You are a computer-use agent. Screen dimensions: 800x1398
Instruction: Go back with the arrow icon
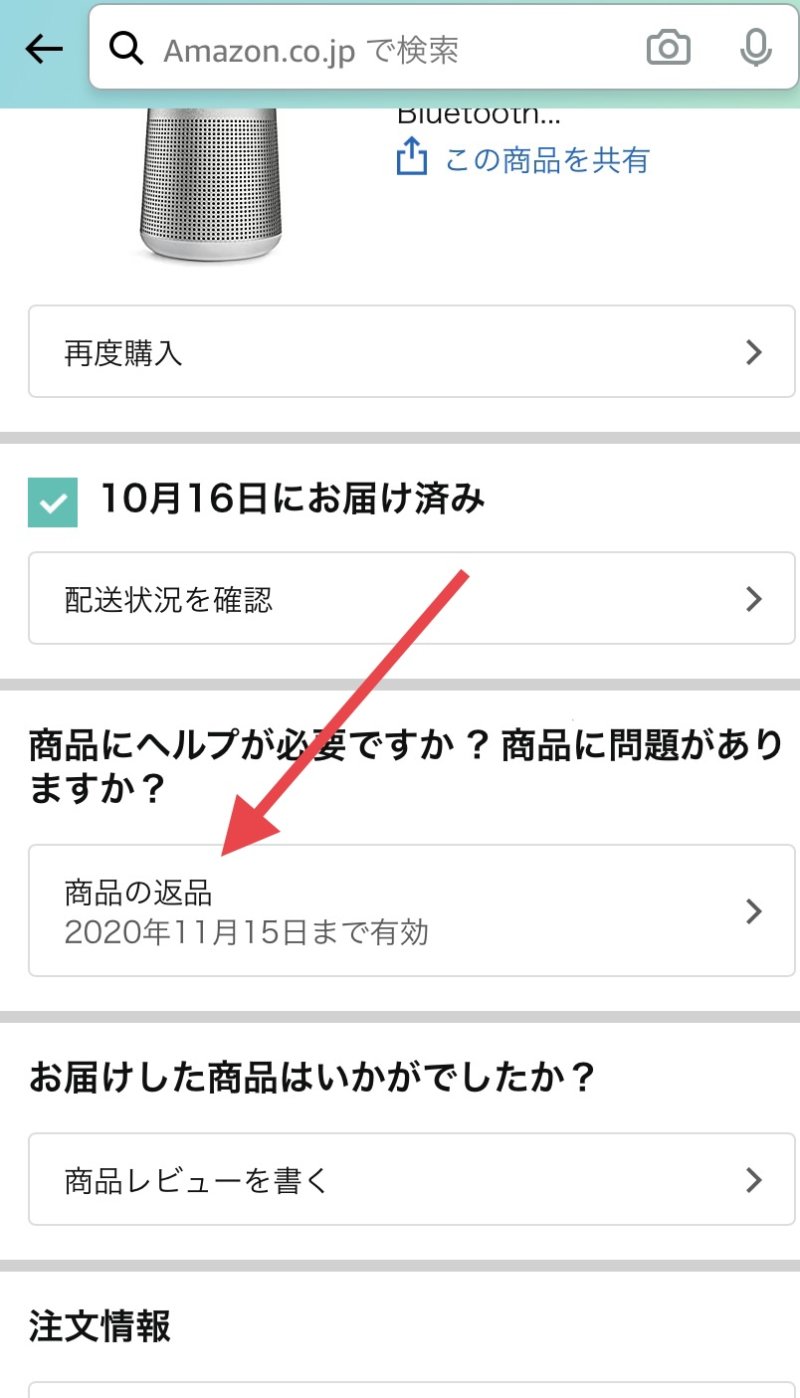(44, 49)
